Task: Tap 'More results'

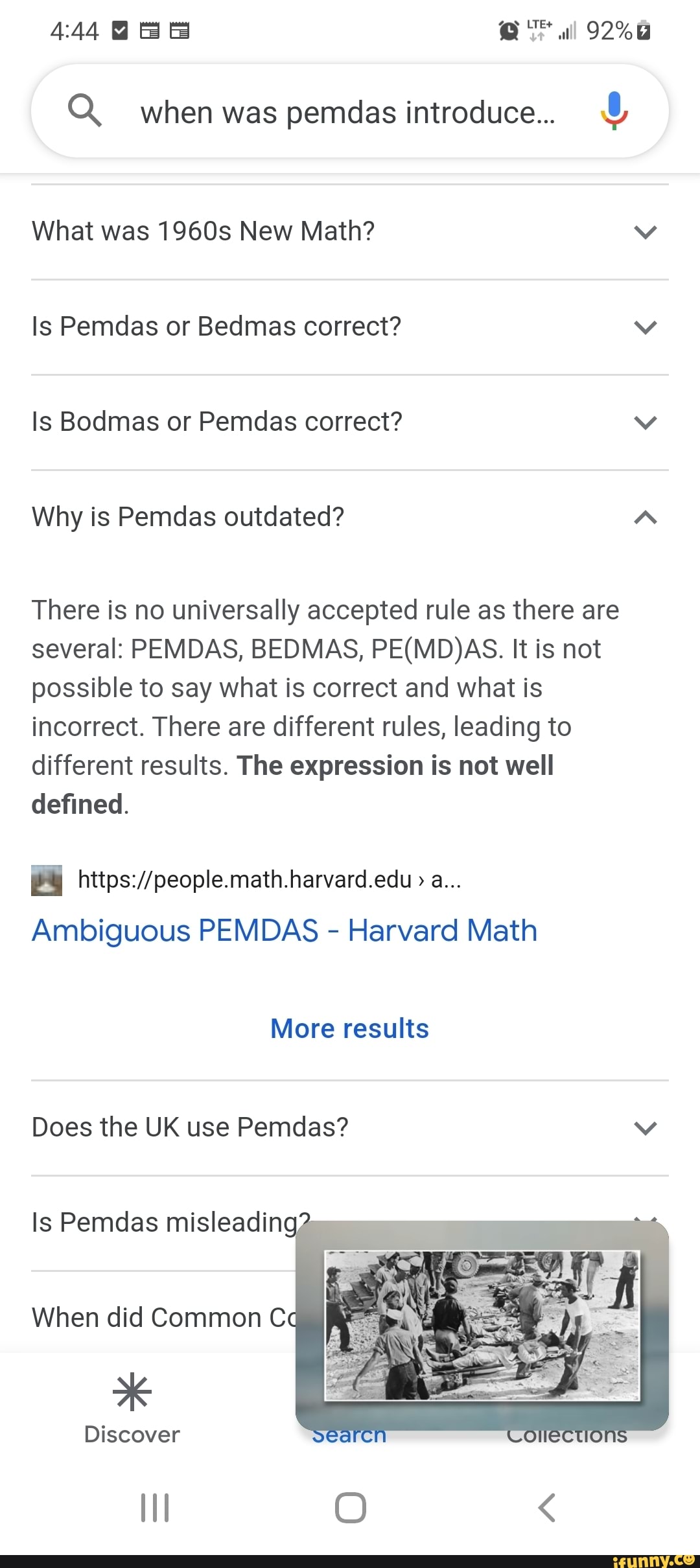Action: tap(349, 1028)
